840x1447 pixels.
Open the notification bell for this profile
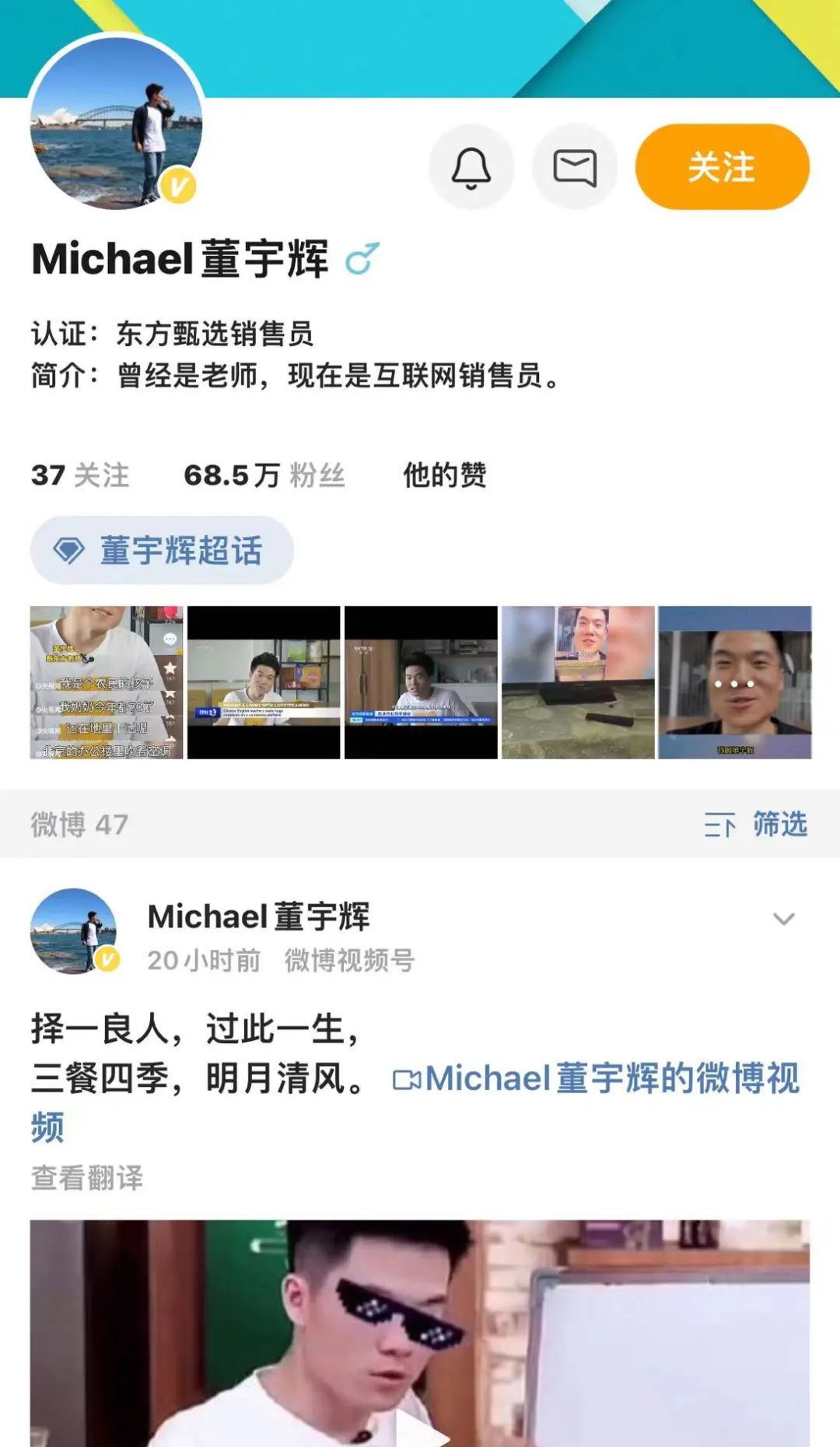(471, 167)
